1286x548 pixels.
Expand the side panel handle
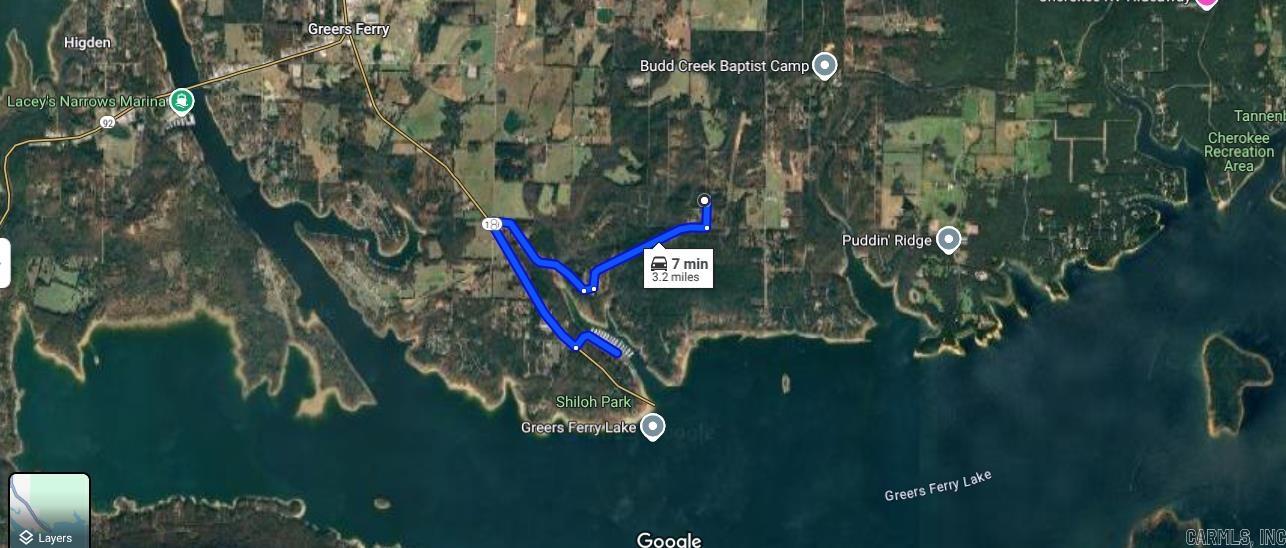(4, 264)
